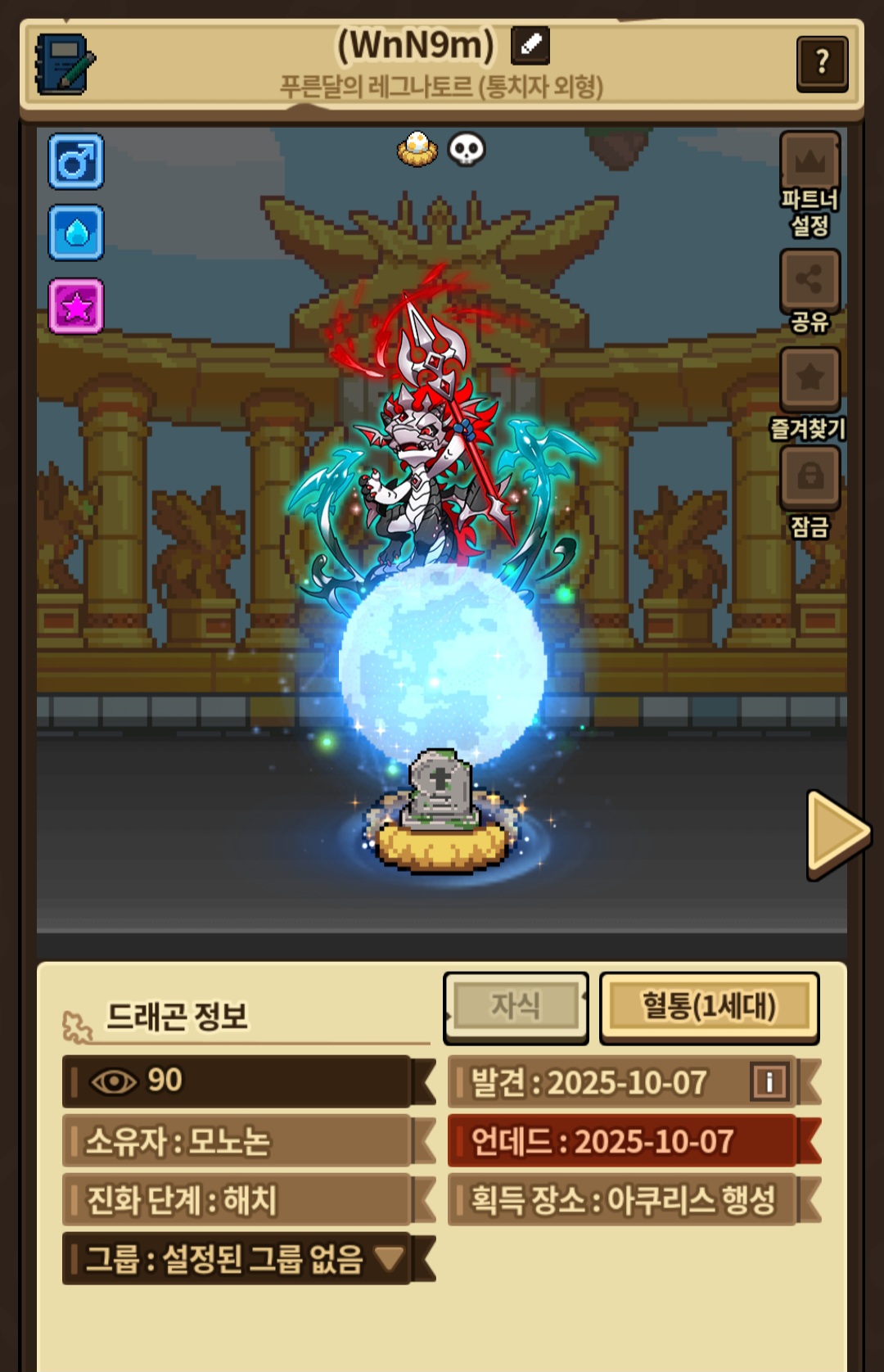Open the notebook icon in the header

coord(64,64)
